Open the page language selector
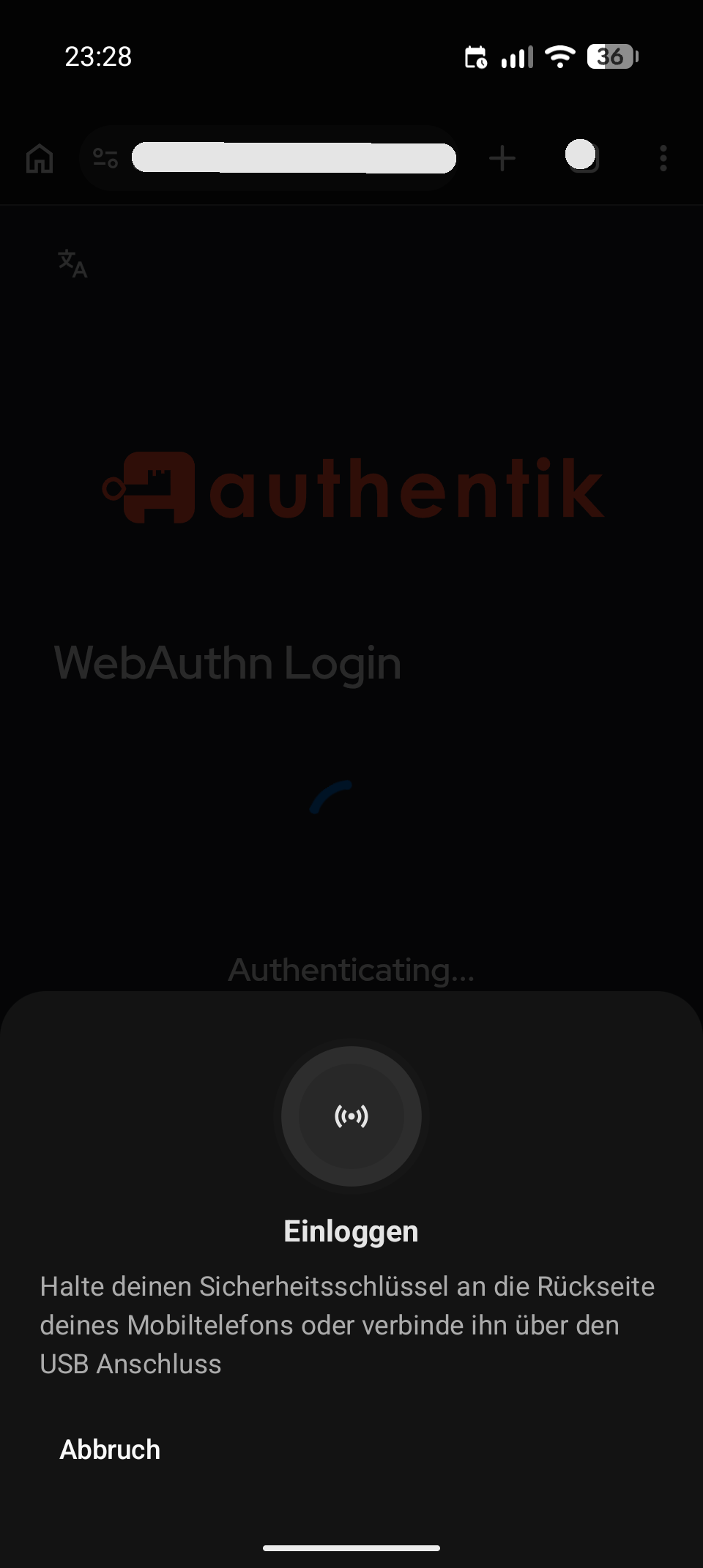The image size is (703, 1568). pyautogui.click(x=72, y=264)
